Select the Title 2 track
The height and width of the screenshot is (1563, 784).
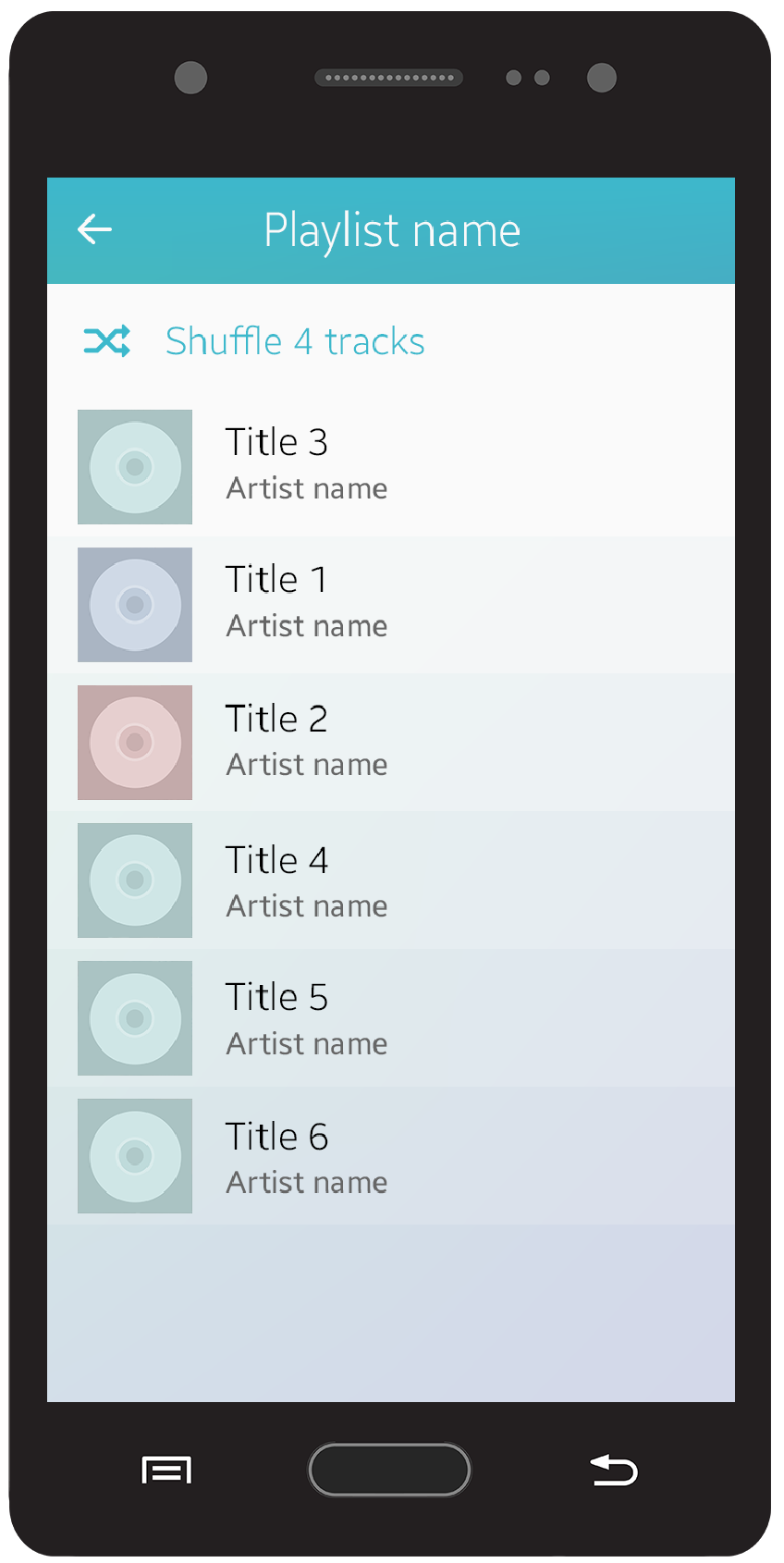coord(388,742)
